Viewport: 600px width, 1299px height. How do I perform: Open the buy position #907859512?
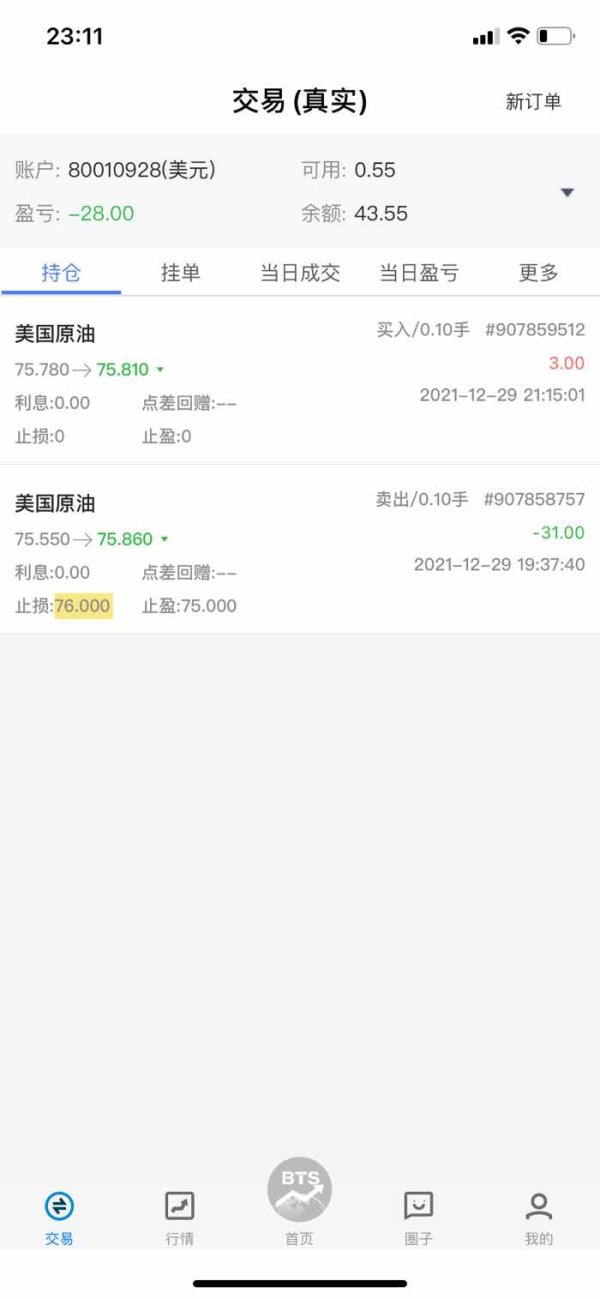[300, 381]
